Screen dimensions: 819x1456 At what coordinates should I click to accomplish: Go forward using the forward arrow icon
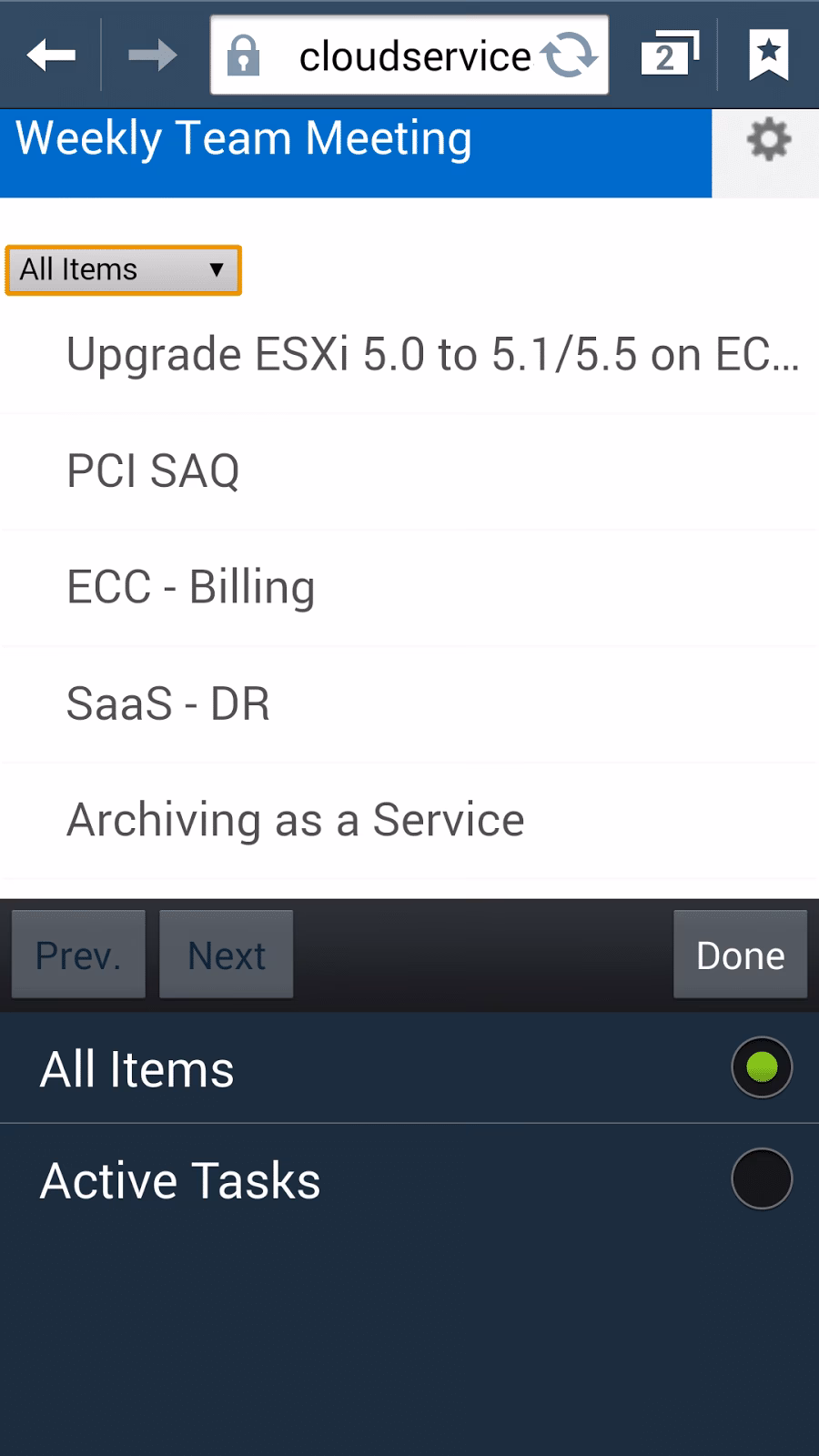pos(153,55)
